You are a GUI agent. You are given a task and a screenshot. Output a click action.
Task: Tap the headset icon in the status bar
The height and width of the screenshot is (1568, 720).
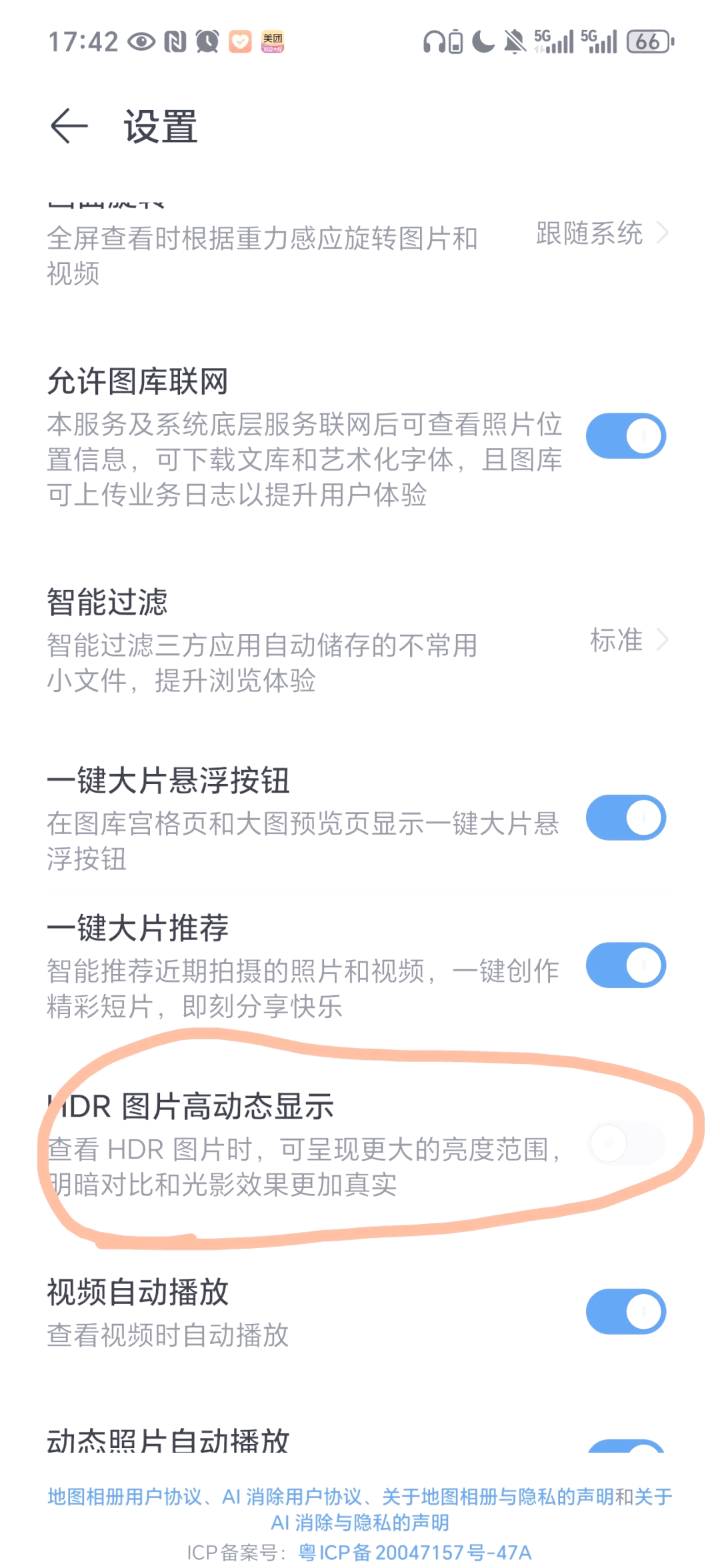435,41
